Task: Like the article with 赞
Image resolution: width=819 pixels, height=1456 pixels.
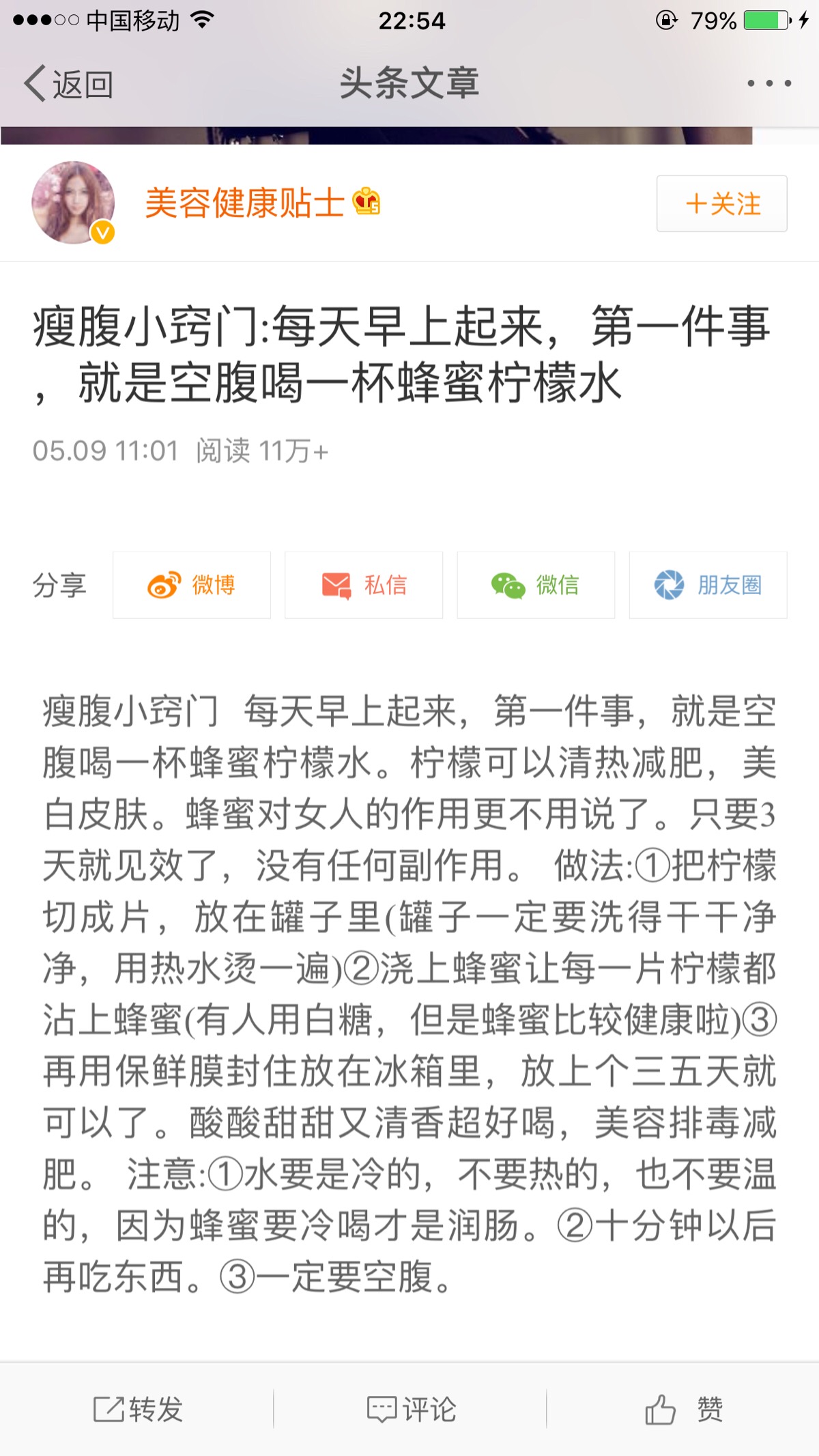Action: pos(684,1409)
